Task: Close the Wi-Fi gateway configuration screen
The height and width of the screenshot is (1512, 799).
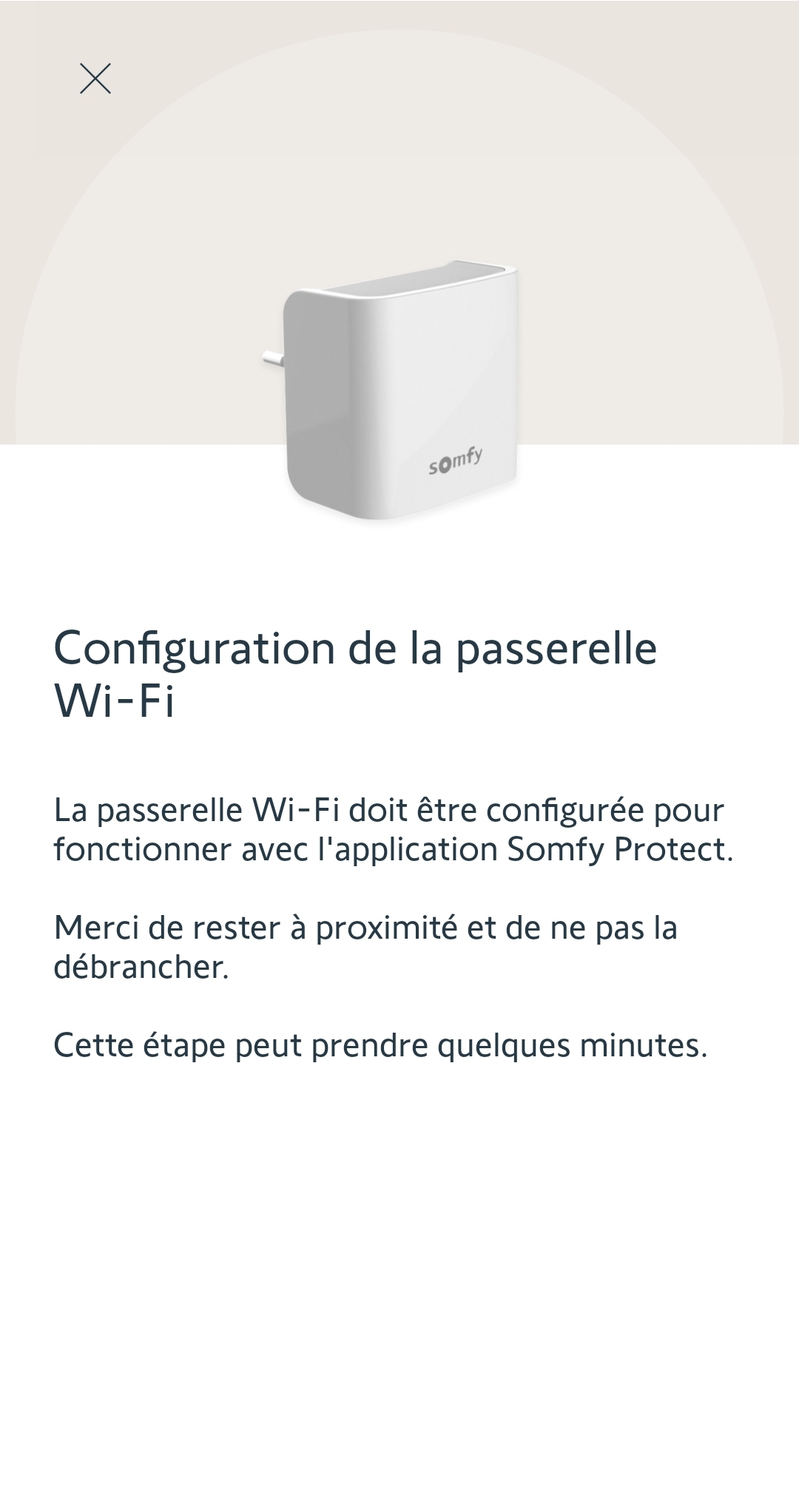Action: [x=95, y=78]
